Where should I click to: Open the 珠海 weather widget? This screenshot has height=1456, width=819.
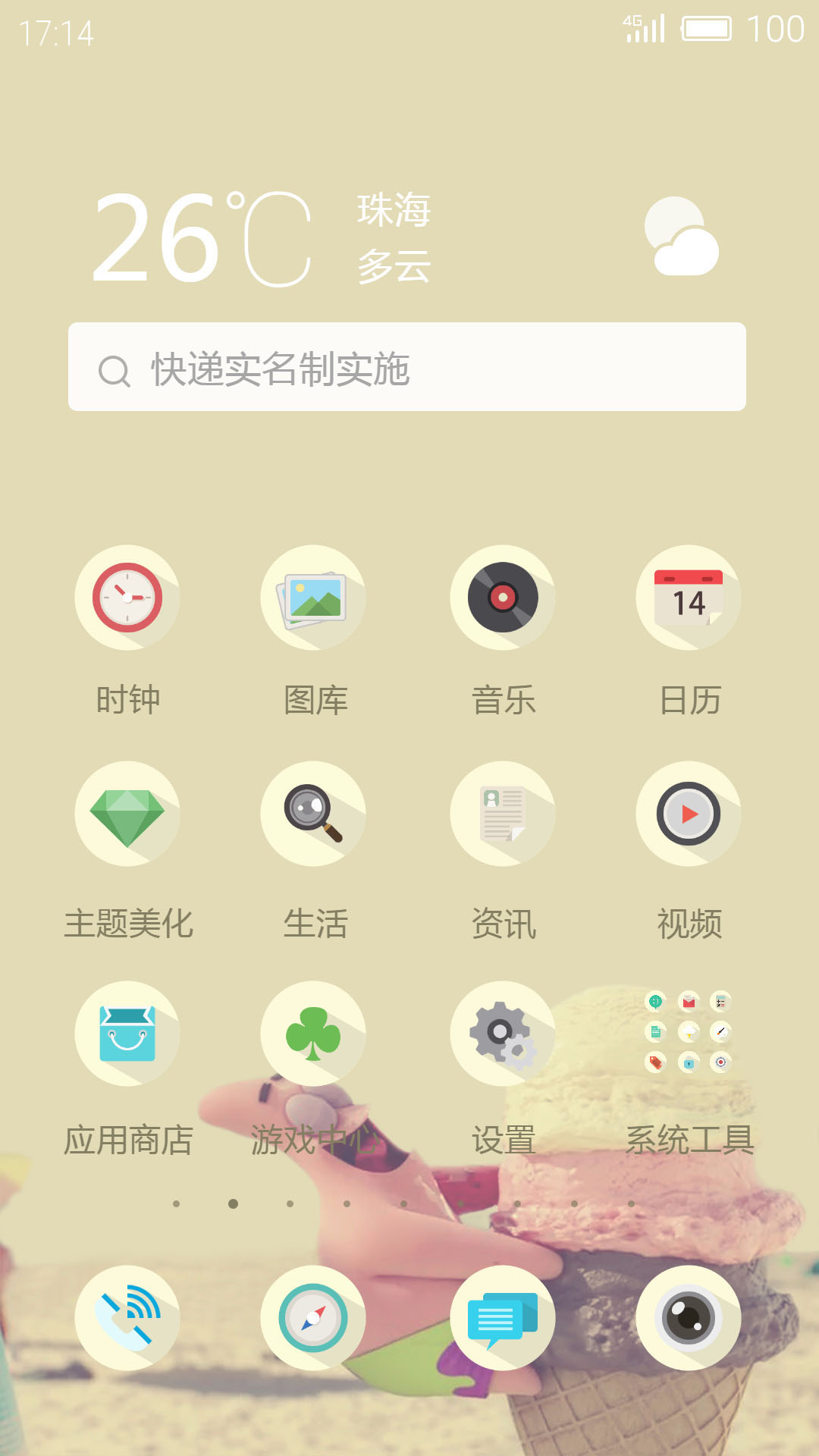[406, 237]
